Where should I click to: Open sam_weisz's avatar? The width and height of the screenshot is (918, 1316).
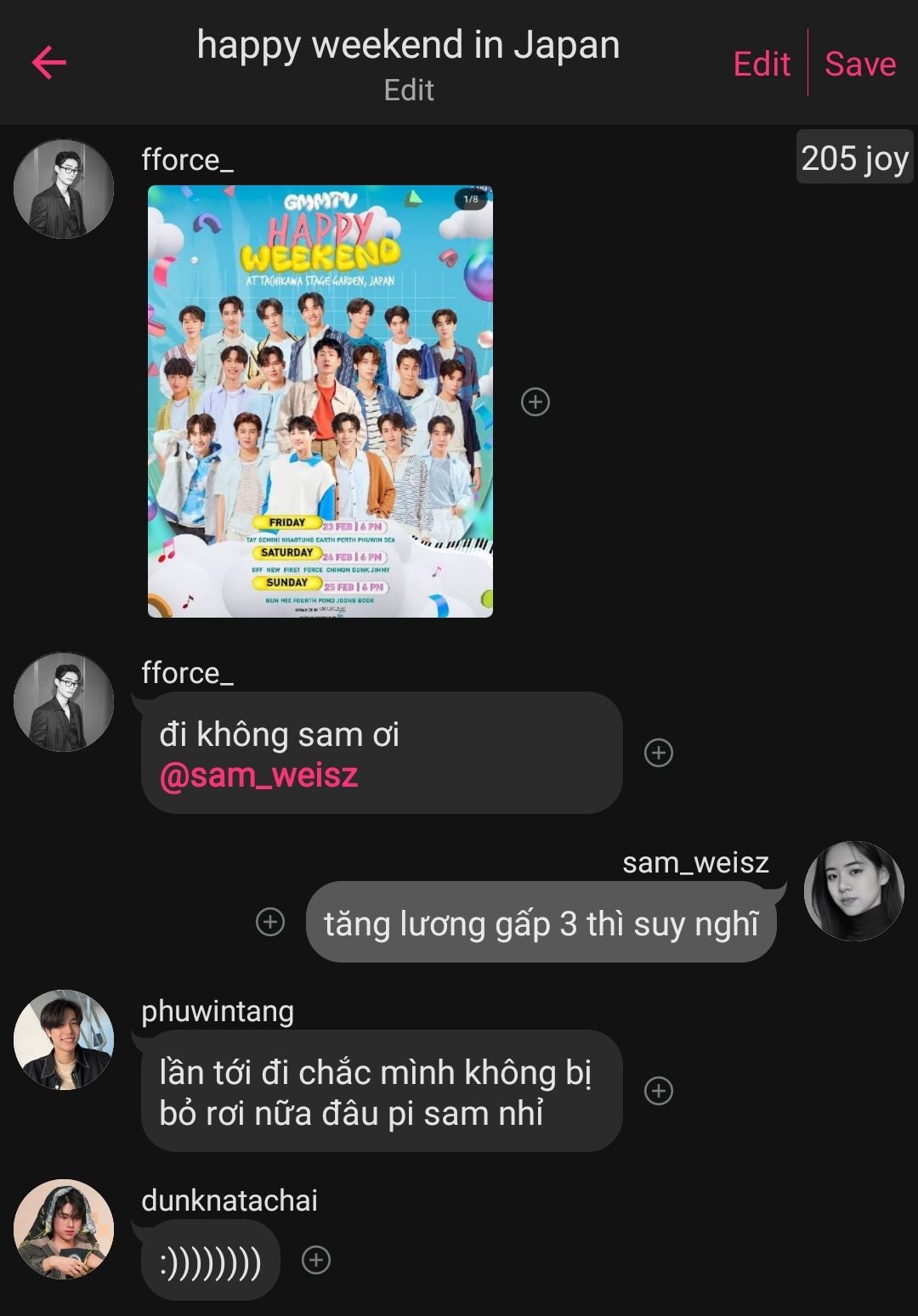pyautogui.click(x=853, y=891)
